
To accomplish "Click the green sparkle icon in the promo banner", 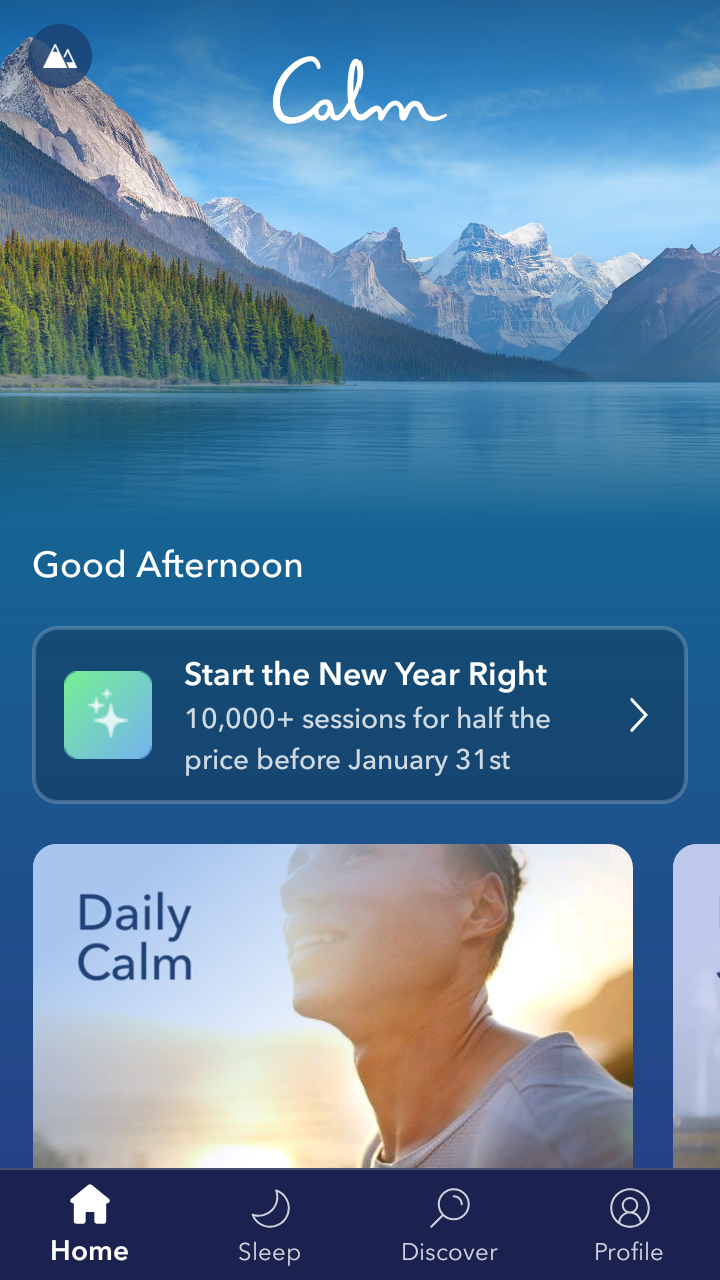I will tap(108, 715).
